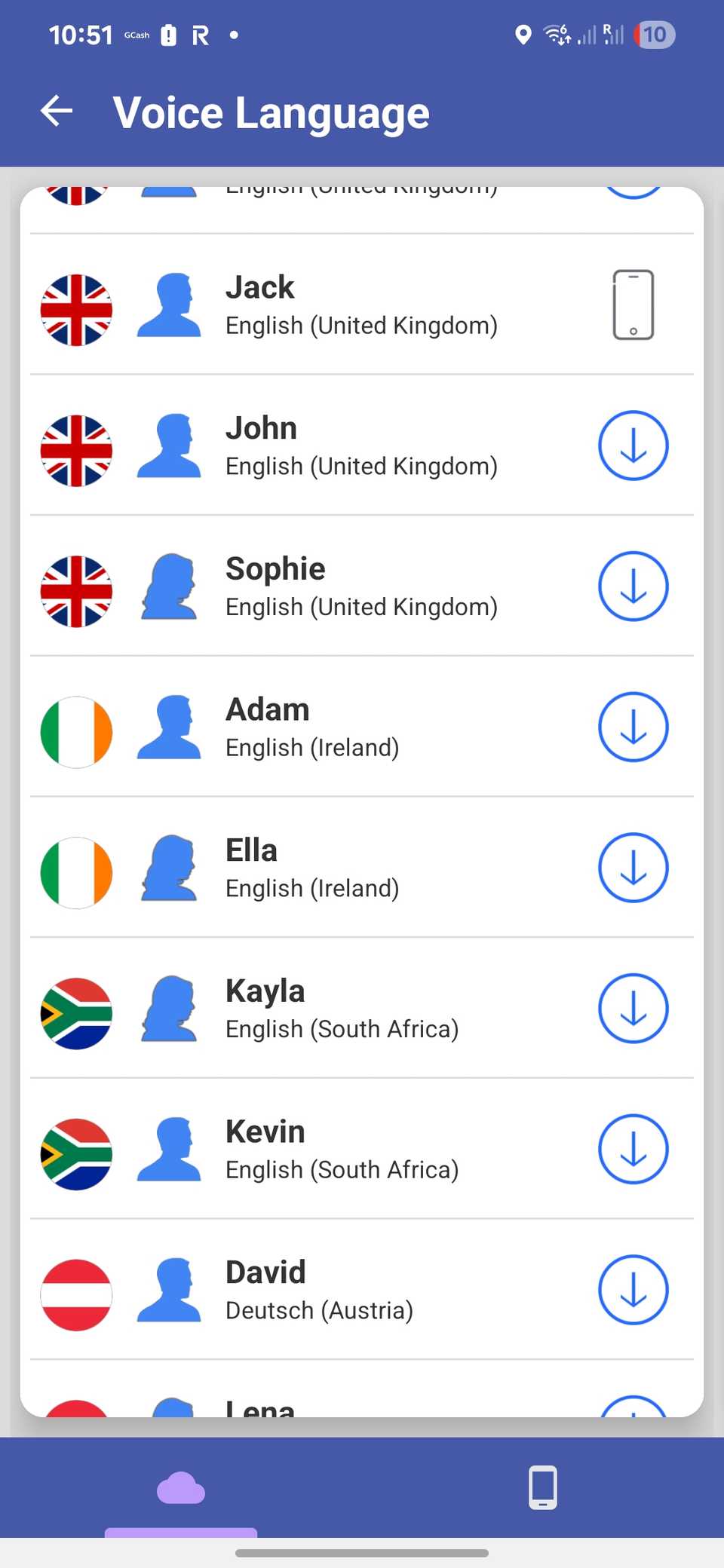The width and height of the screenshot is (724, 1568).
Task: Download Sophie's United Kingdom voice
Action: 633,586
